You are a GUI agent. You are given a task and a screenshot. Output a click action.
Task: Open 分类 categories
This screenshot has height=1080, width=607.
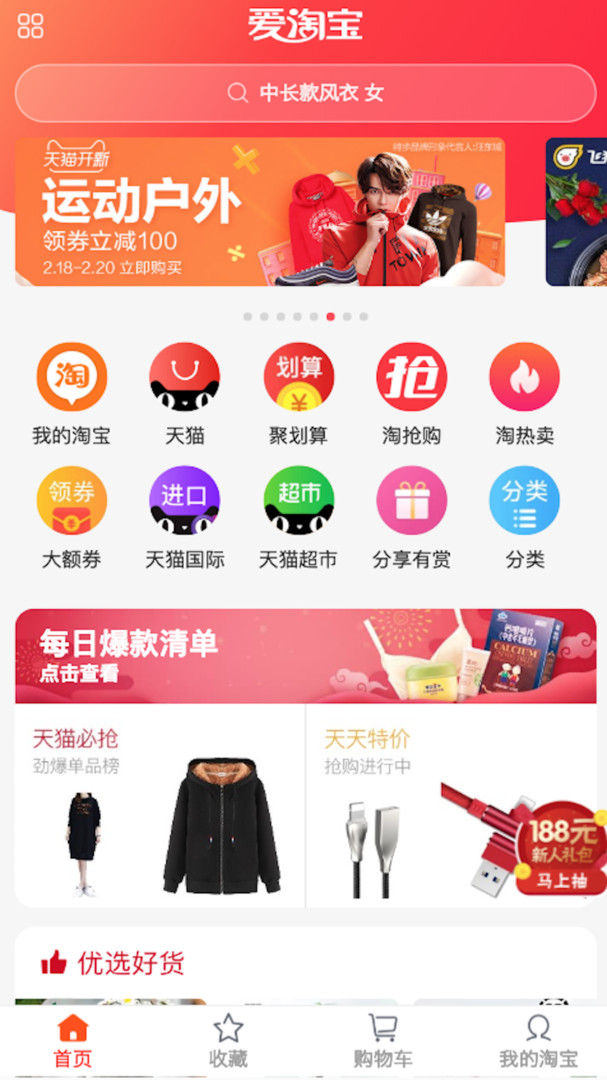(x=524, y=501)
